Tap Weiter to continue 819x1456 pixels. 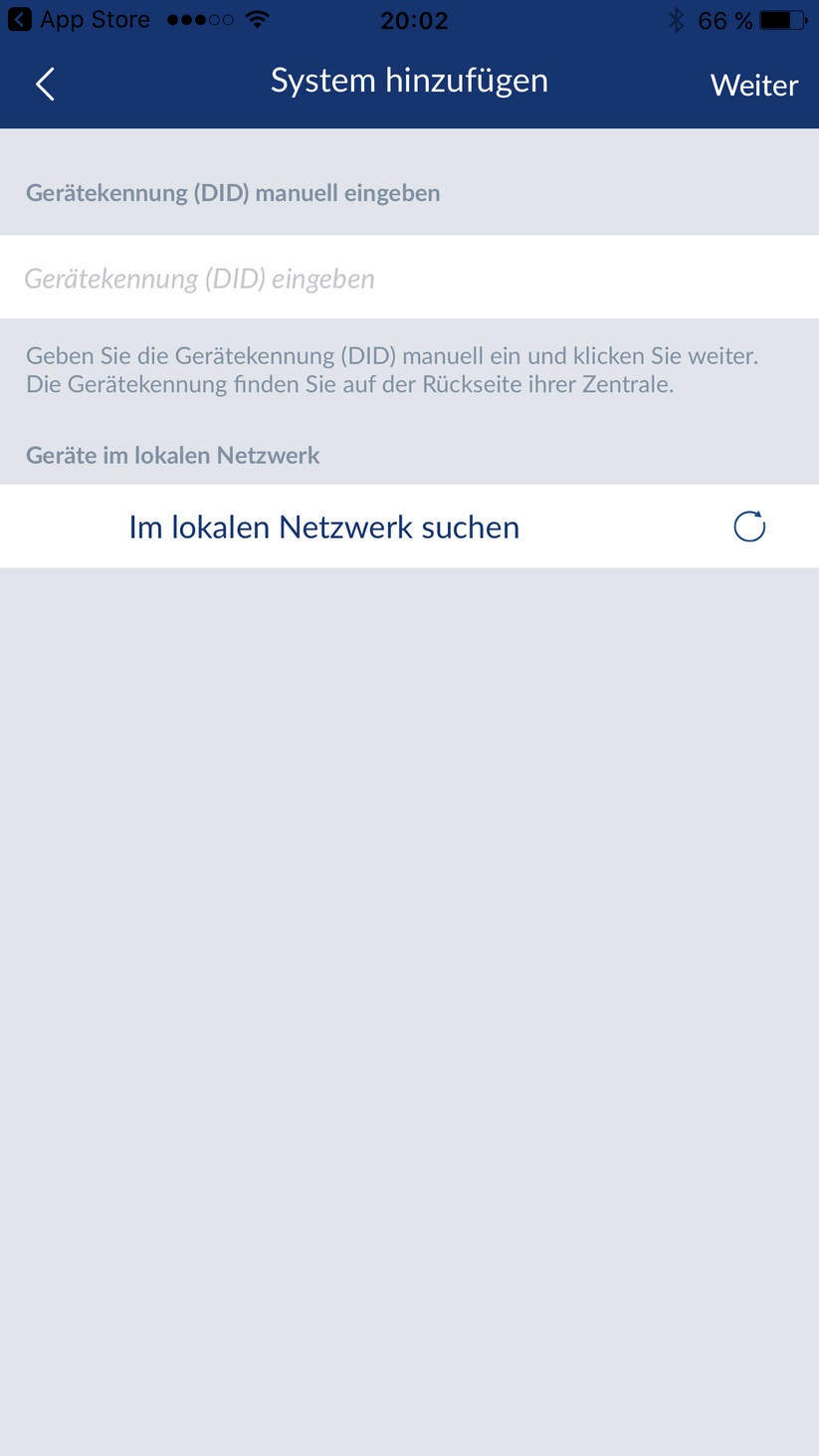(x=753, y=86)
